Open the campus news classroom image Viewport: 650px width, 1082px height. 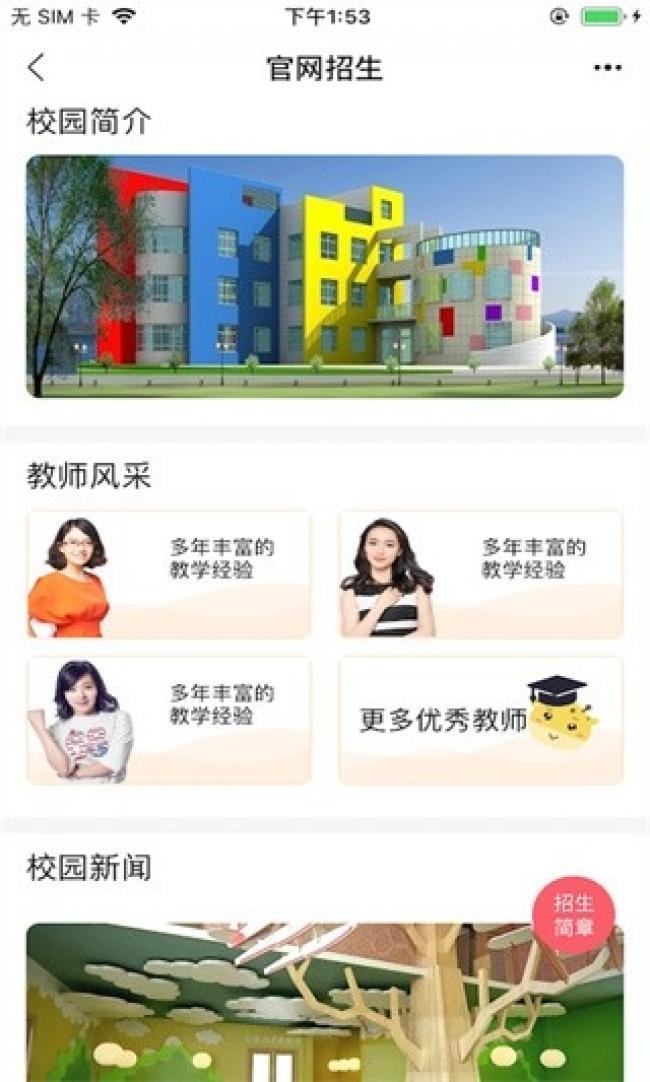coord(325,1003)
